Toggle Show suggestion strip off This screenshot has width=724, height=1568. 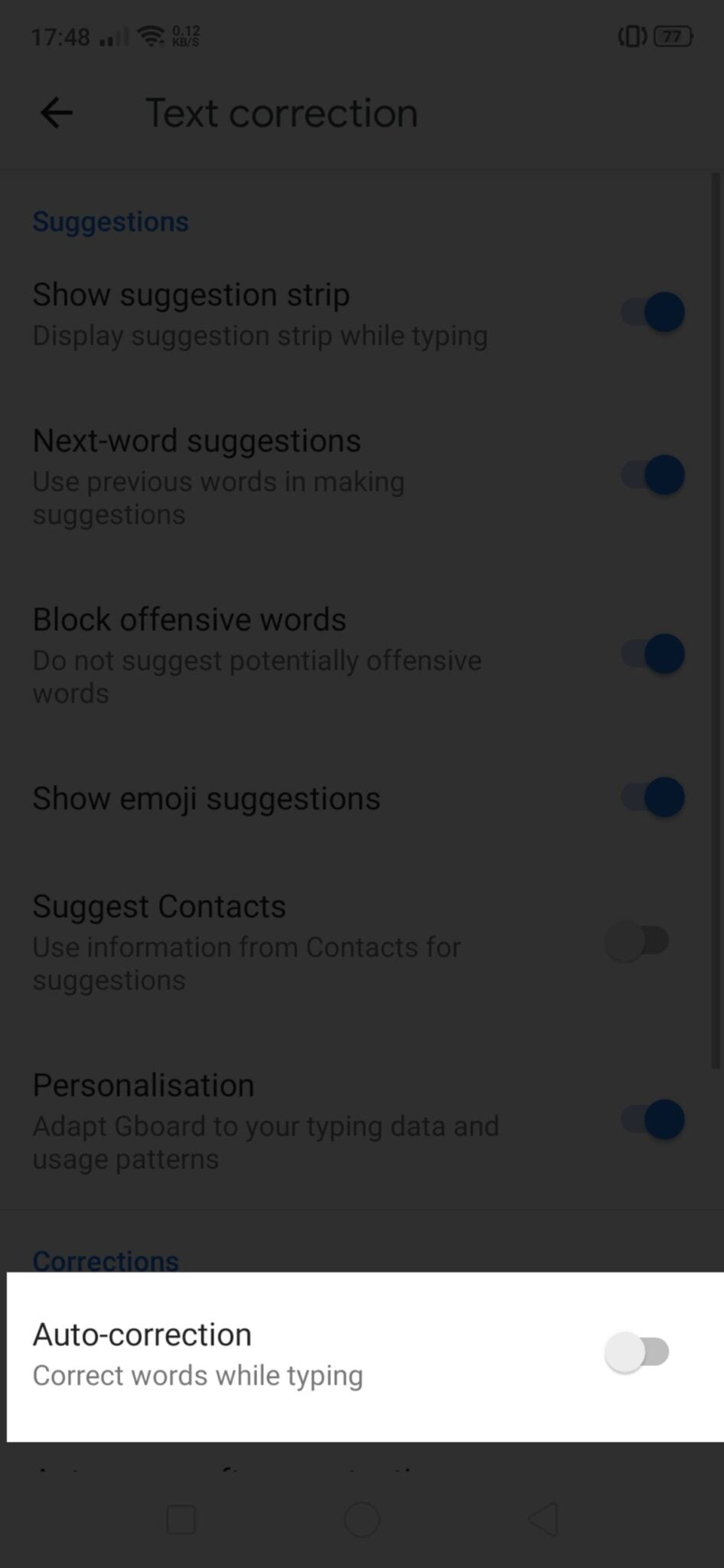pyautogui.click(x=652, y=312)
